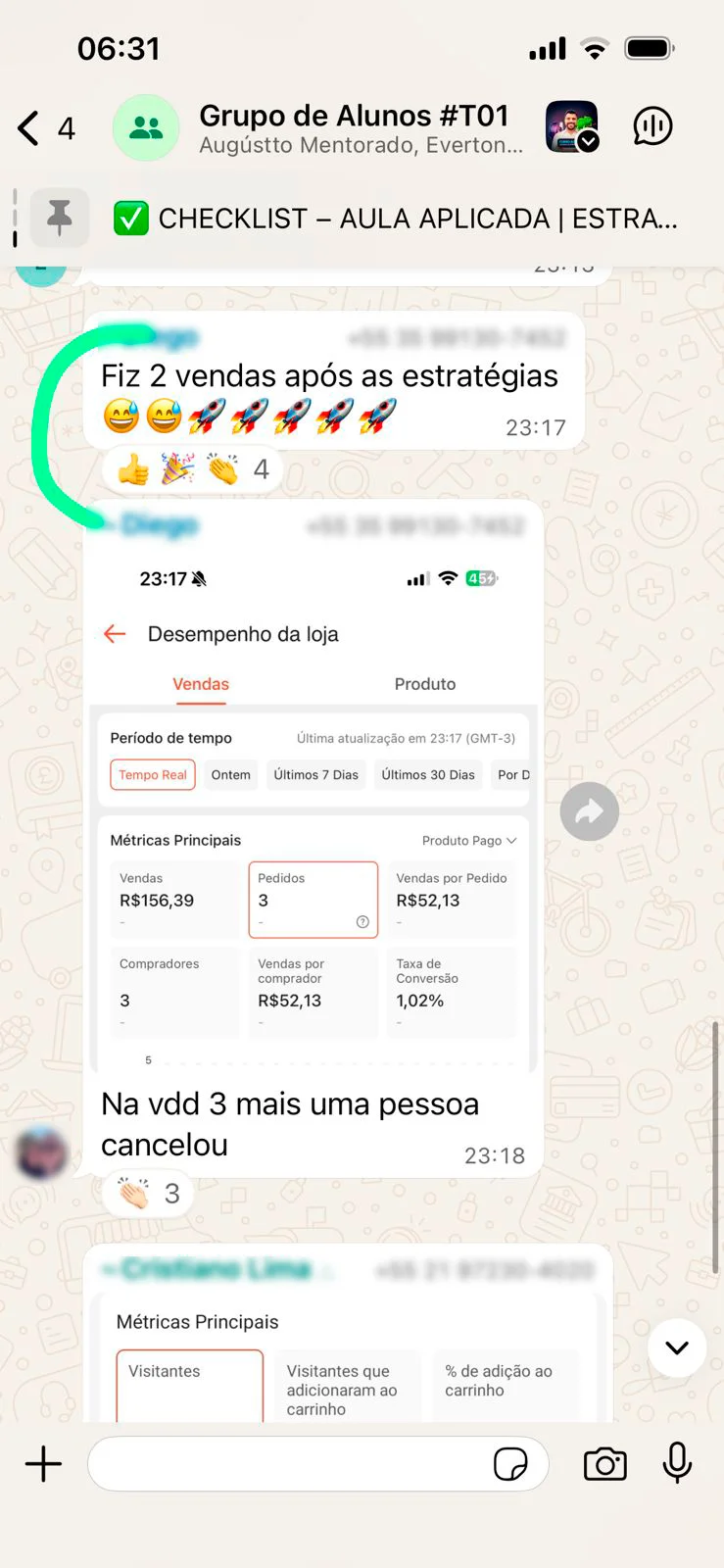Open the sticker picker
Image resolution: width=724 pixels, height=1568 pixels.
pyautogui.click(x=510, y=1464)
